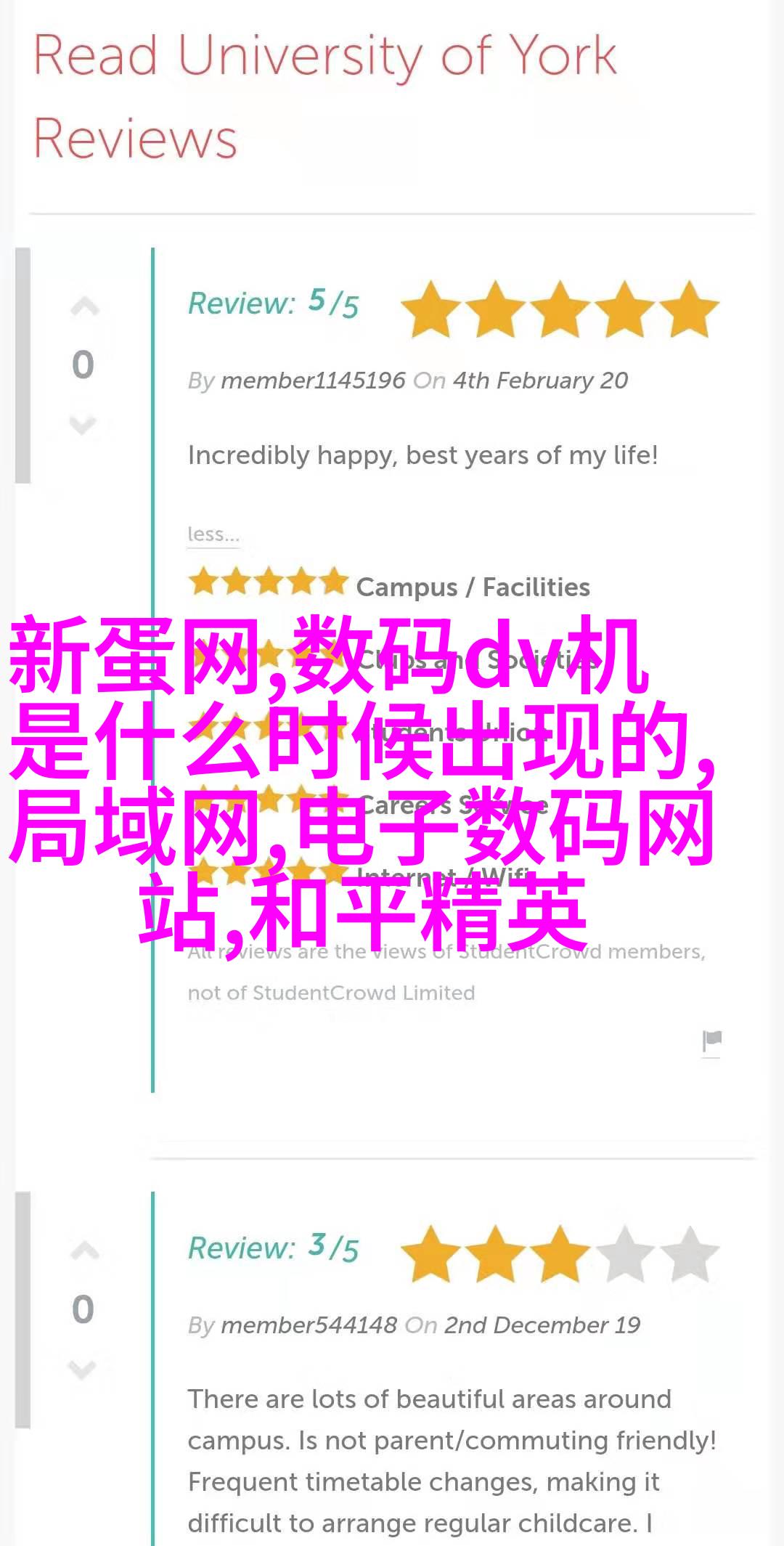Viewport: 784px width, 1546px height.
Task: Upvote the review by member544148
Action: click(x=84, y=1250)
